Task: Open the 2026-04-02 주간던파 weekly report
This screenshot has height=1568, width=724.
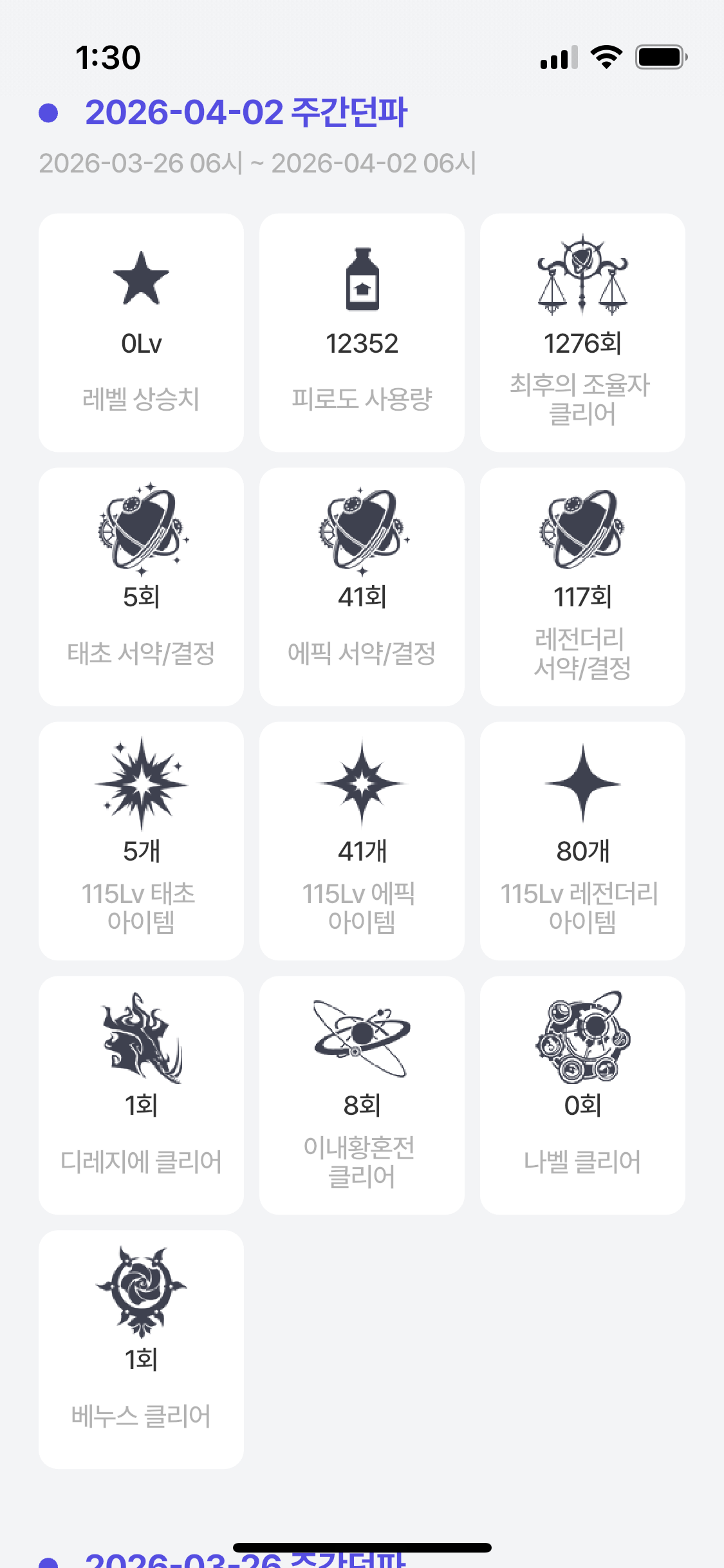Action: [246, 113]
